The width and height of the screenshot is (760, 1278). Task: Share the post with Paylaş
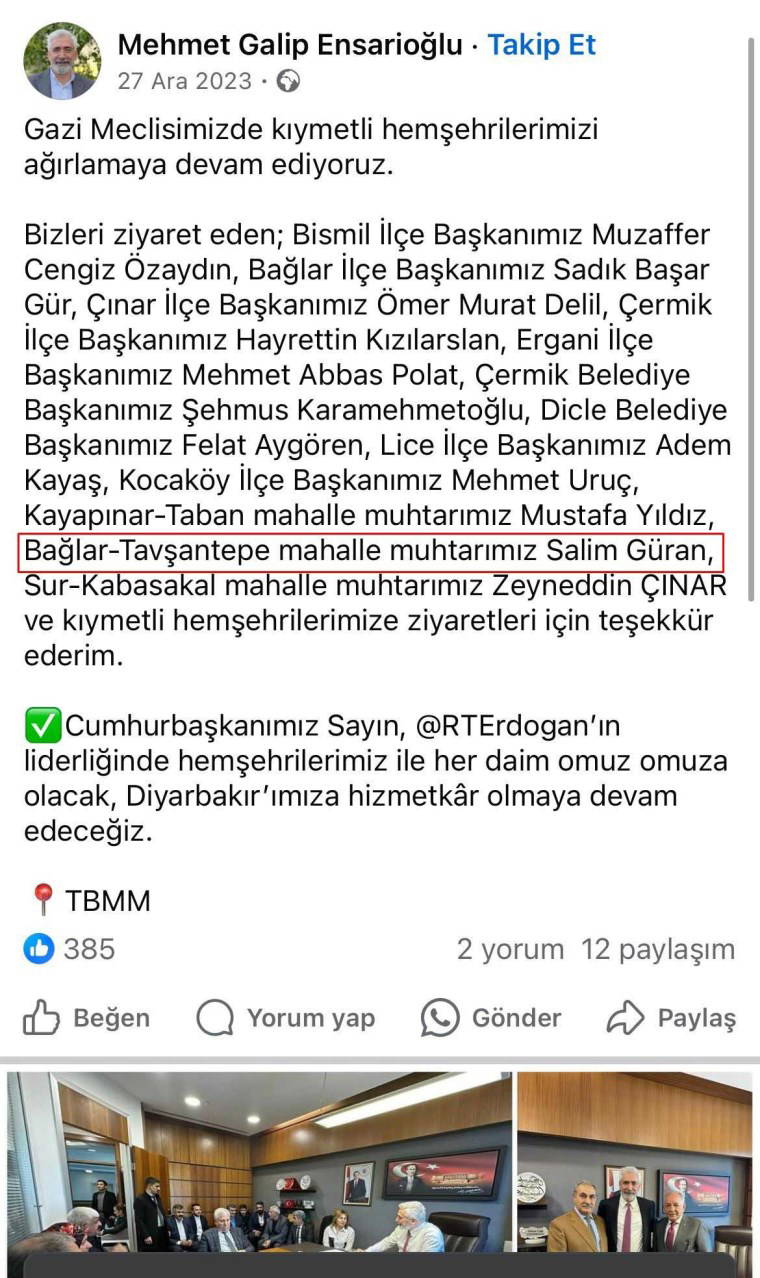pos(672,1018)
